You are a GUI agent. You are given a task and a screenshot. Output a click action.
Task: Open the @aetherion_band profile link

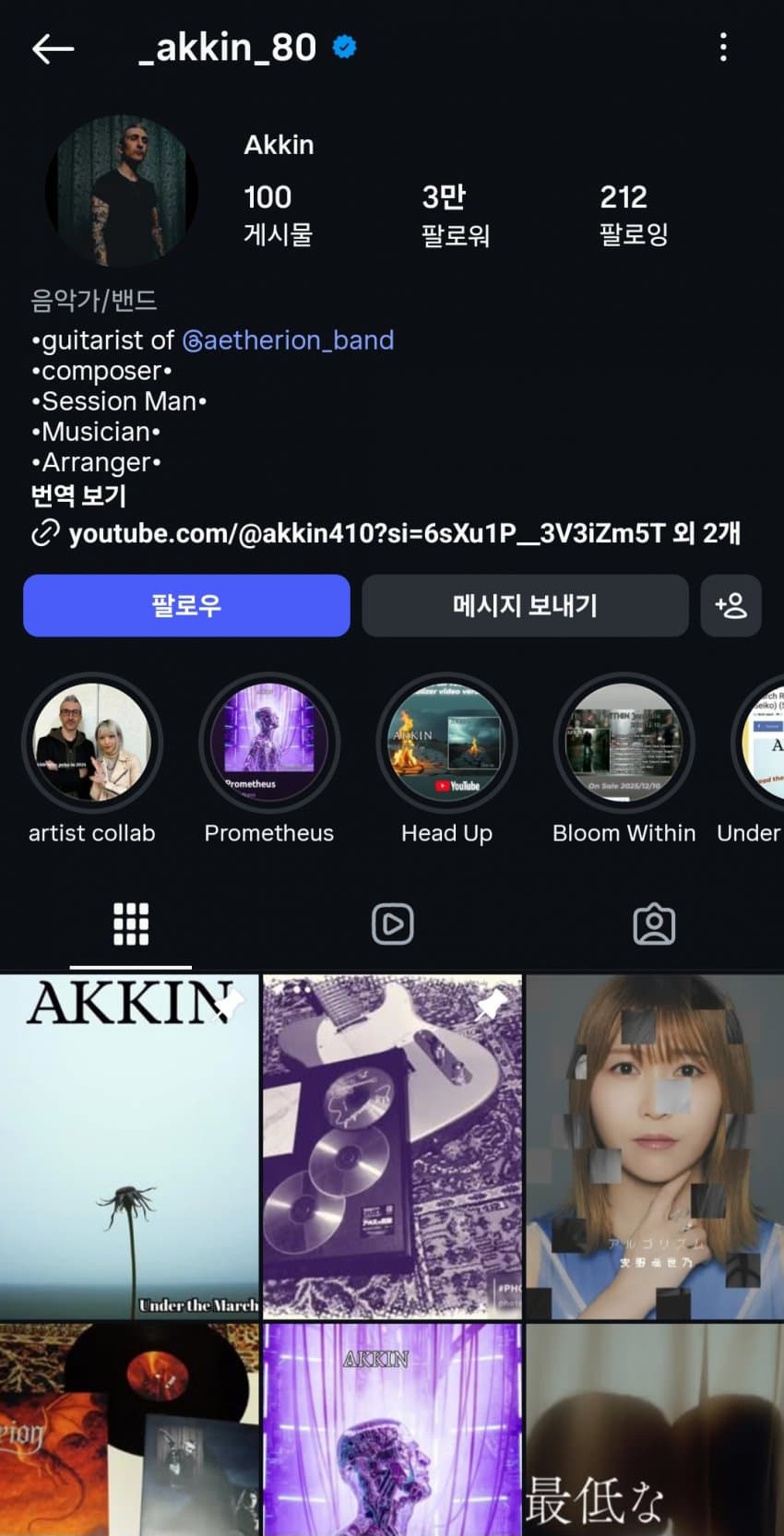pos(289,340)
